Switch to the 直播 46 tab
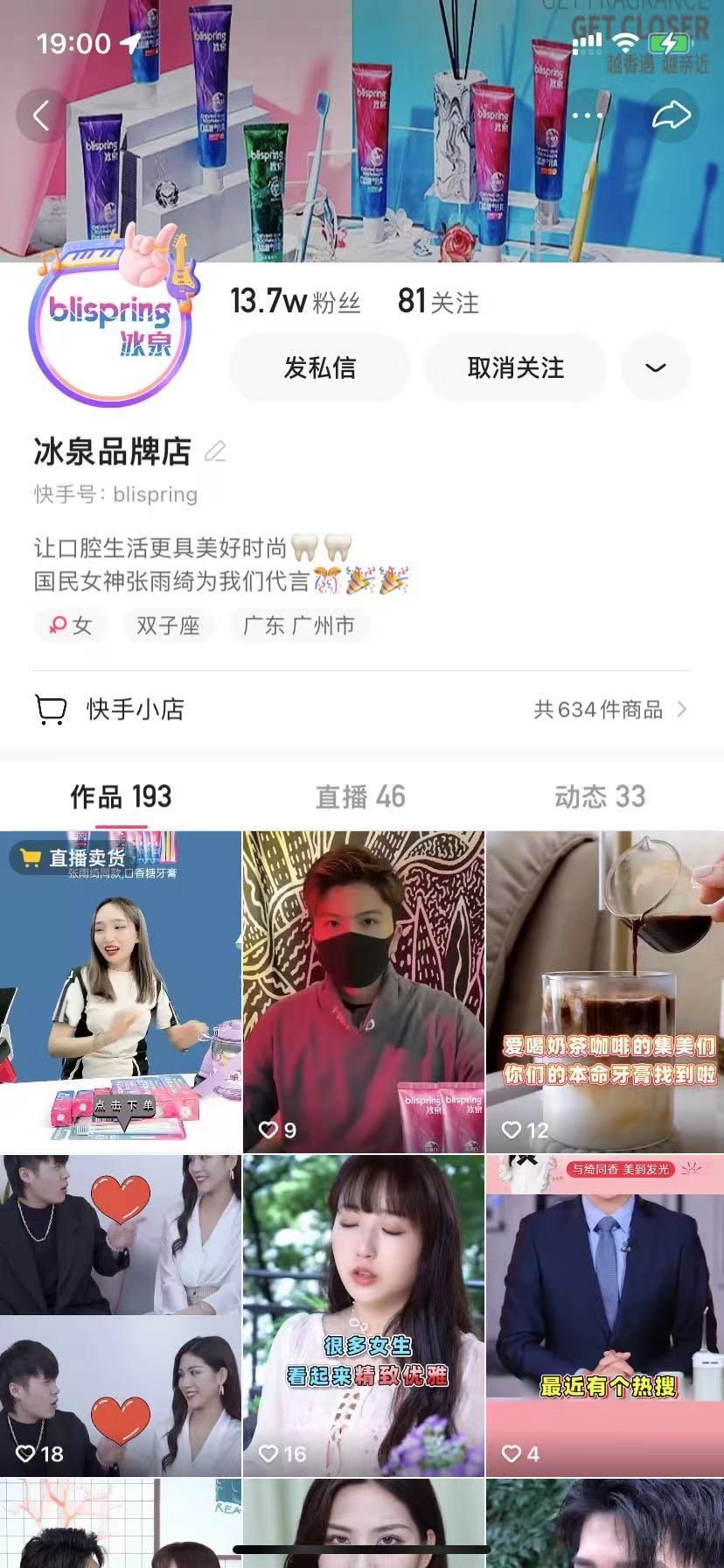Image resolution: width=724 pixels, height=1568 pixels. tap(360, 797)
